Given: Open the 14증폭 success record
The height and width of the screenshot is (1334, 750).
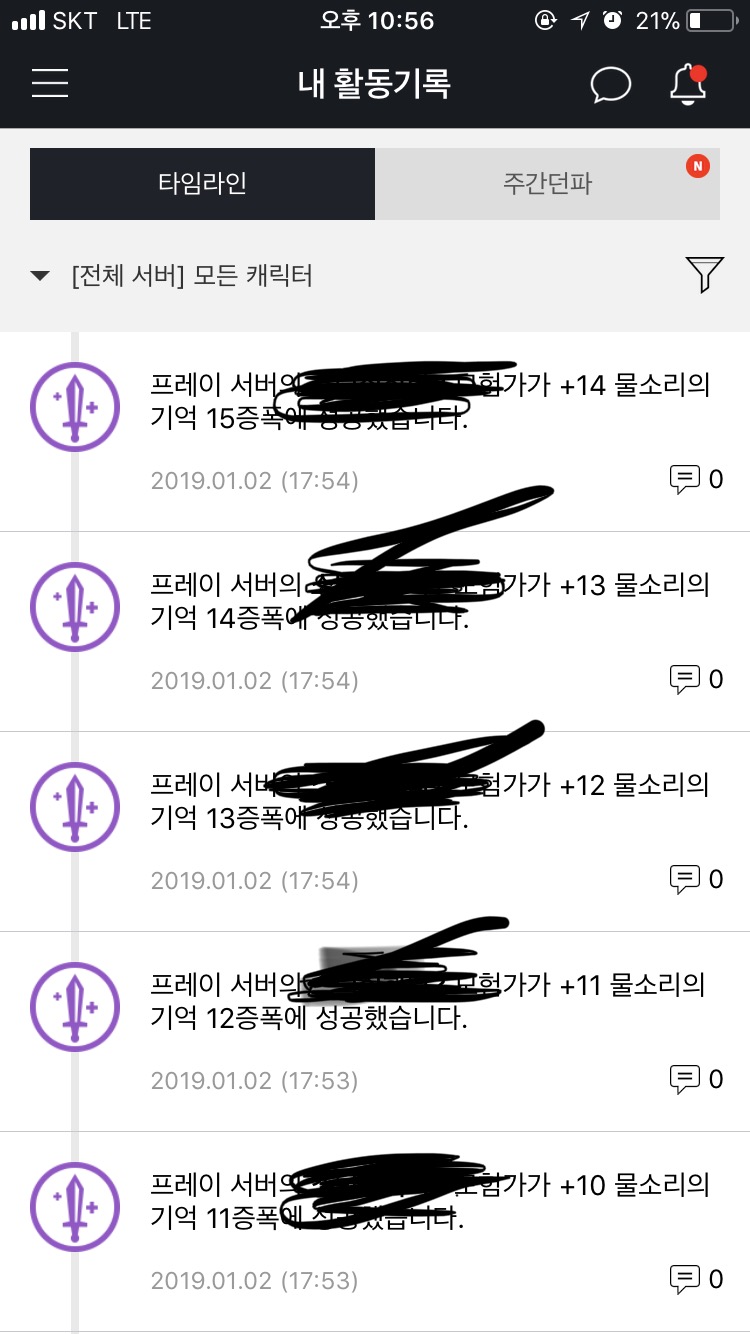Looking at the screenshot, I should click(x=375, y=631).
